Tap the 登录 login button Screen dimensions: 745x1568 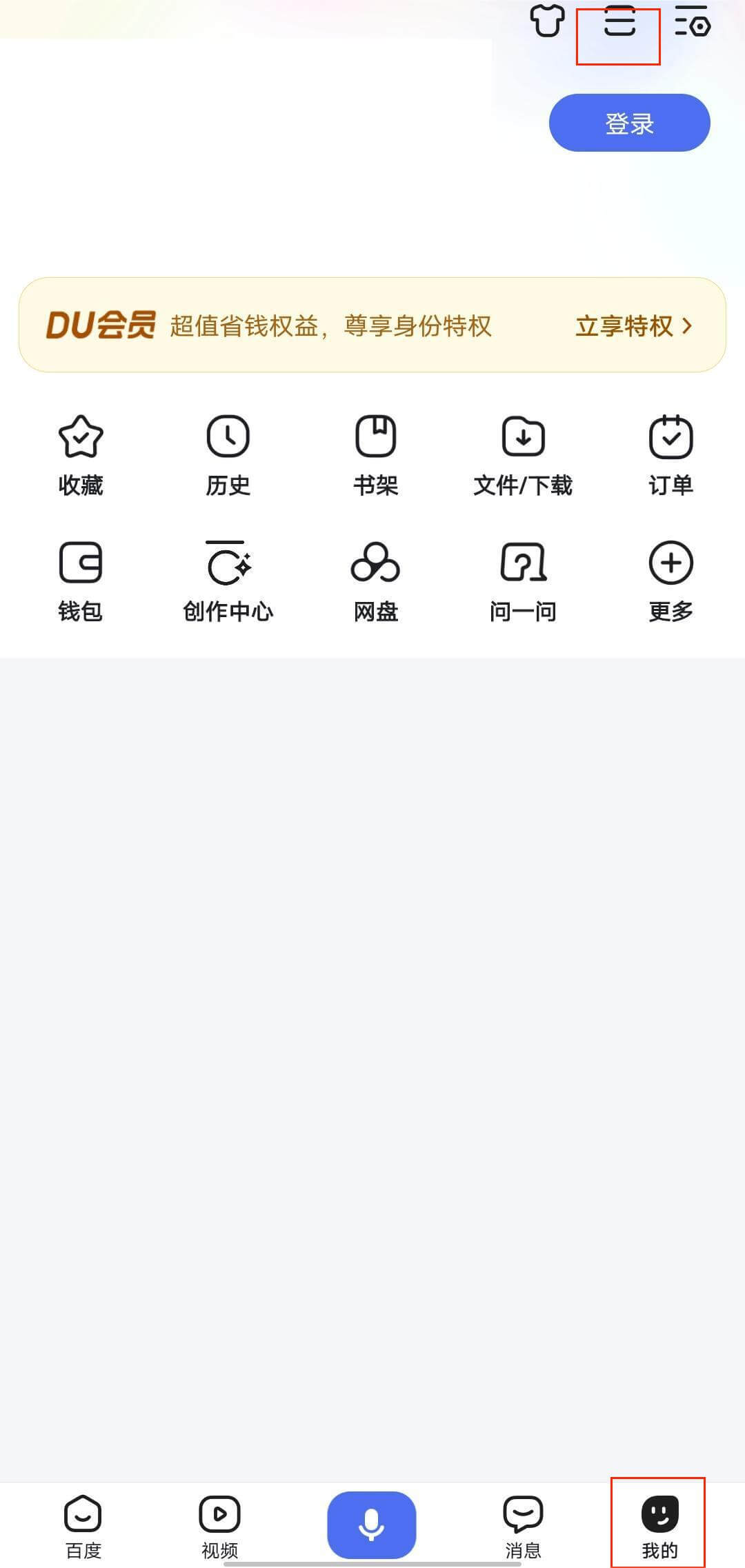click(x=629, y=123)
